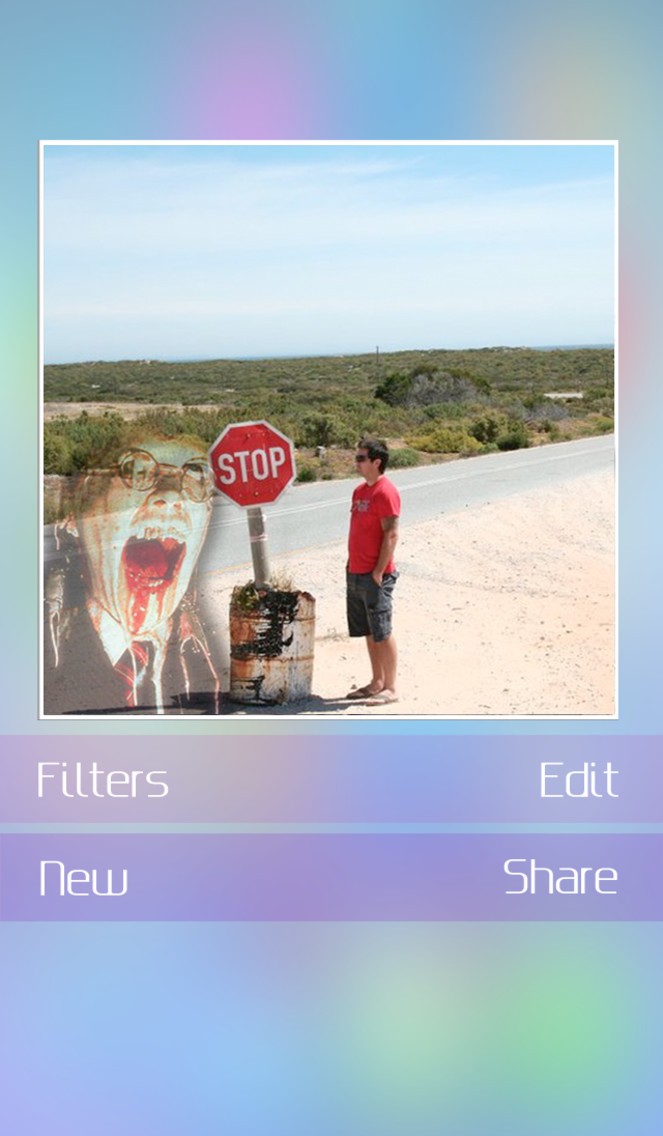Tap Edit to modify the photo
The width and height of the screenshot is (663, 1136).
[x=579, y=780]
